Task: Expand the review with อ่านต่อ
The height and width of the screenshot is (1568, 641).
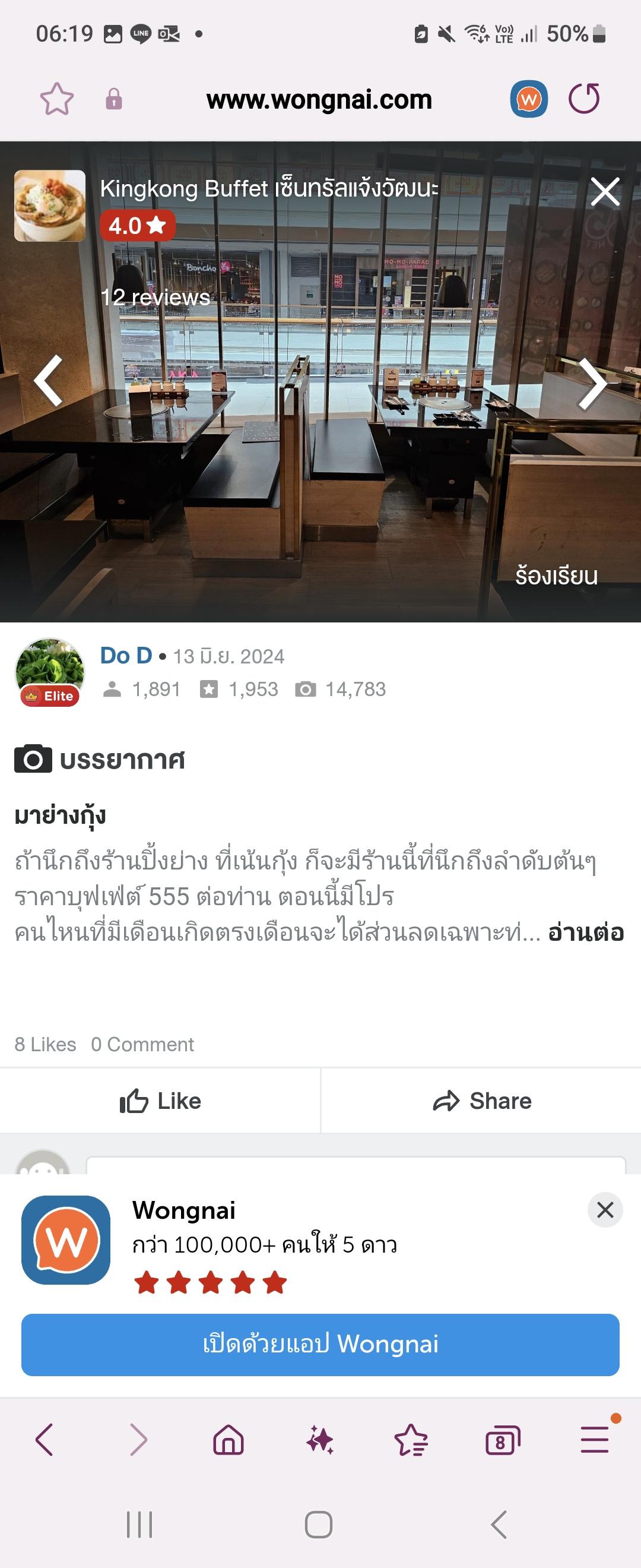Action: [x=586, y=932]
